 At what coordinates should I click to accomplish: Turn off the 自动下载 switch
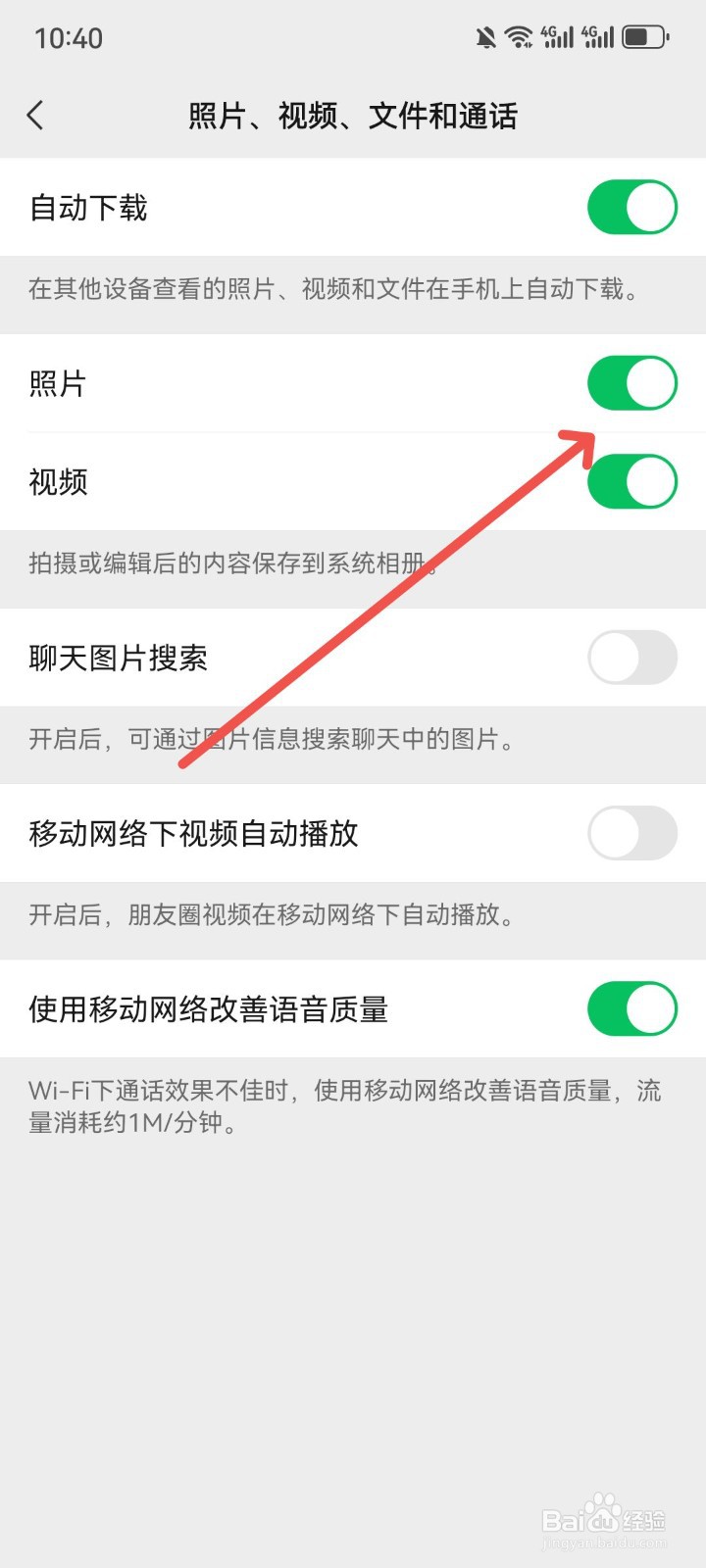tap(631, 207)
